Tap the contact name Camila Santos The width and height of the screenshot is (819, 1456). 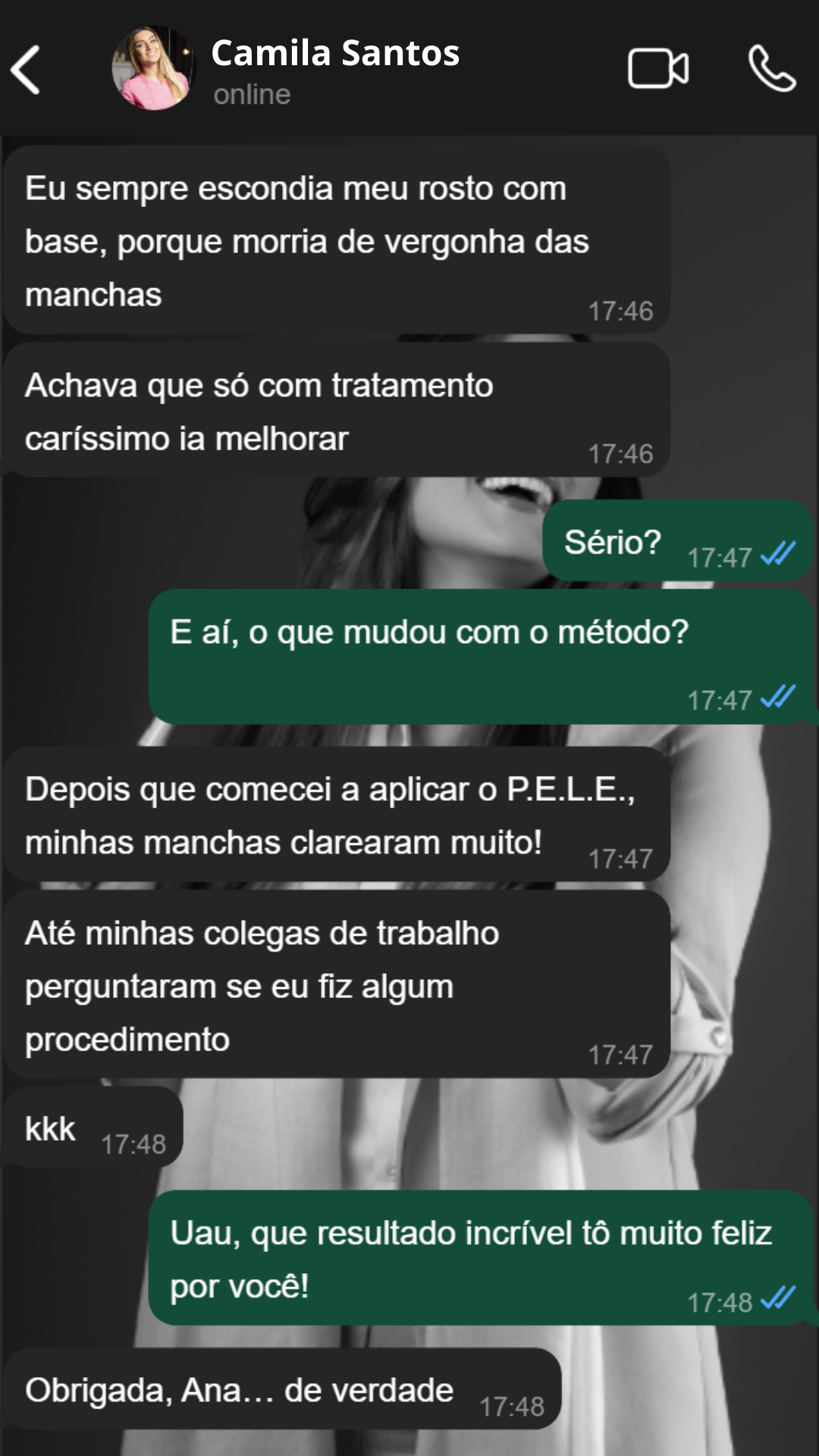(335, 53)
